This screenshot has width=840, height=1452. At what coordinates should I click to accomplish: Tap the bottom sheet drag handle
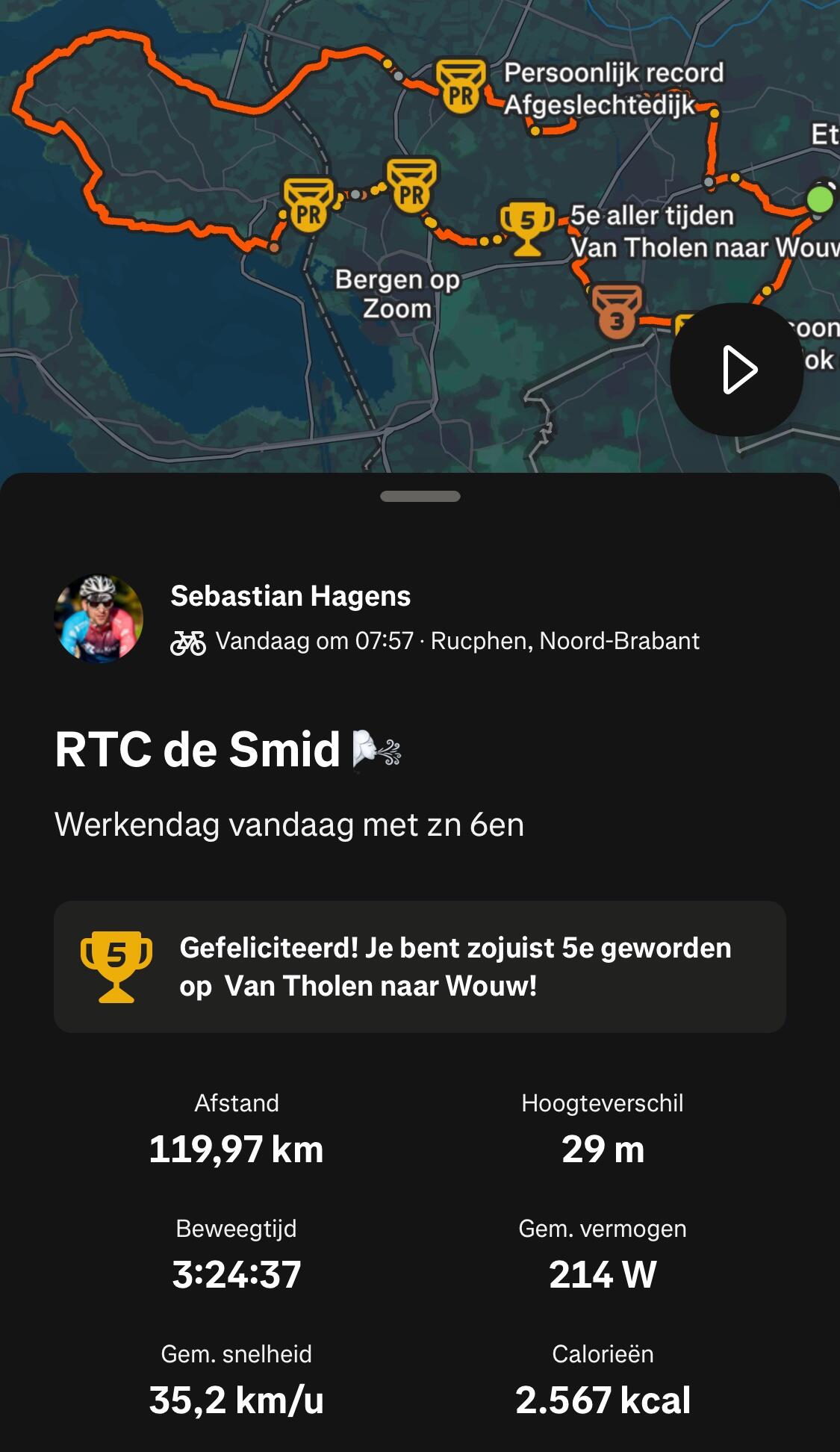(x=420, y=497)
